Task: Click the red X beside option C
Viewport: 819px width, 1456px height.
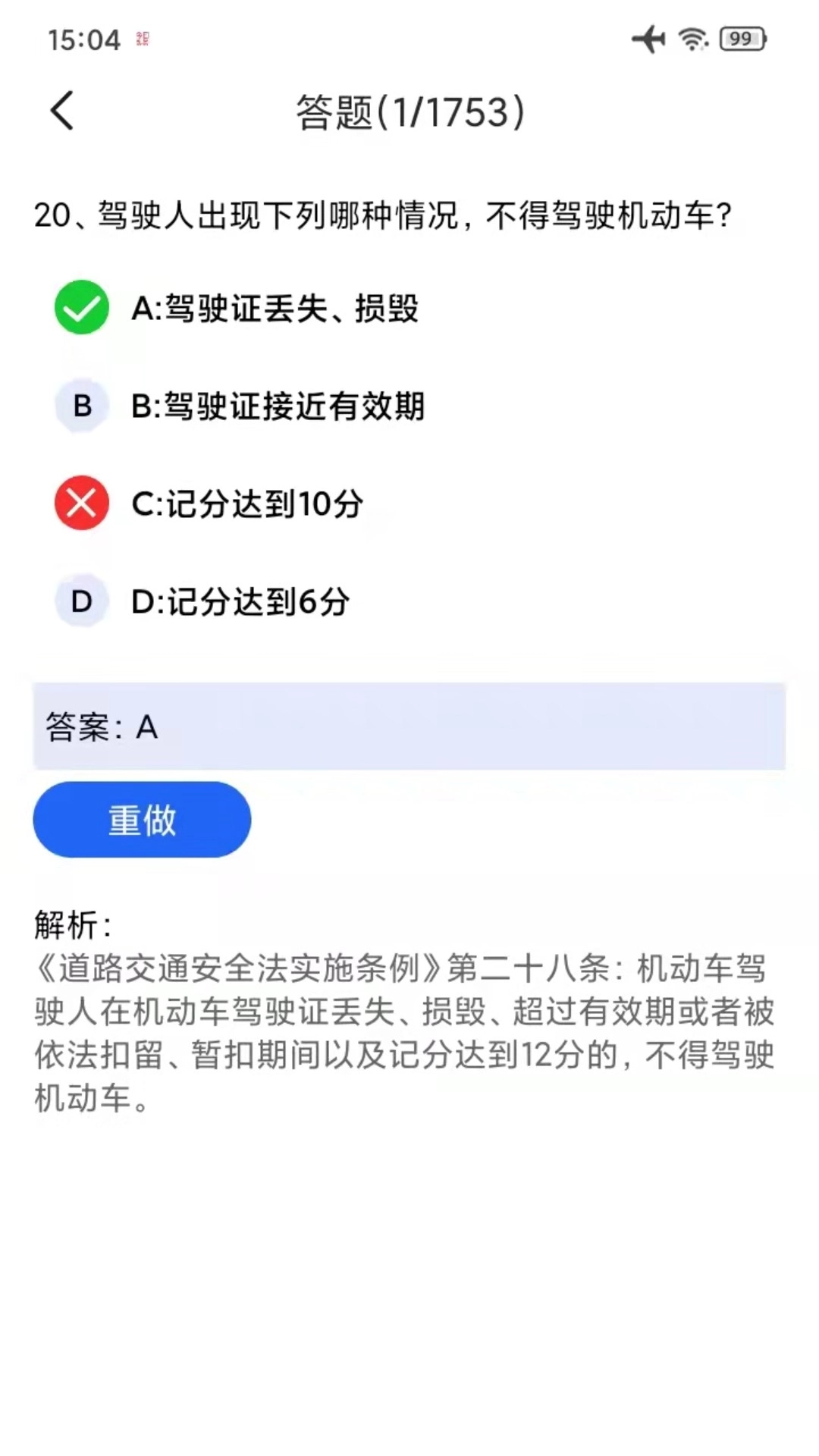Action: click(x=80, y=503)
